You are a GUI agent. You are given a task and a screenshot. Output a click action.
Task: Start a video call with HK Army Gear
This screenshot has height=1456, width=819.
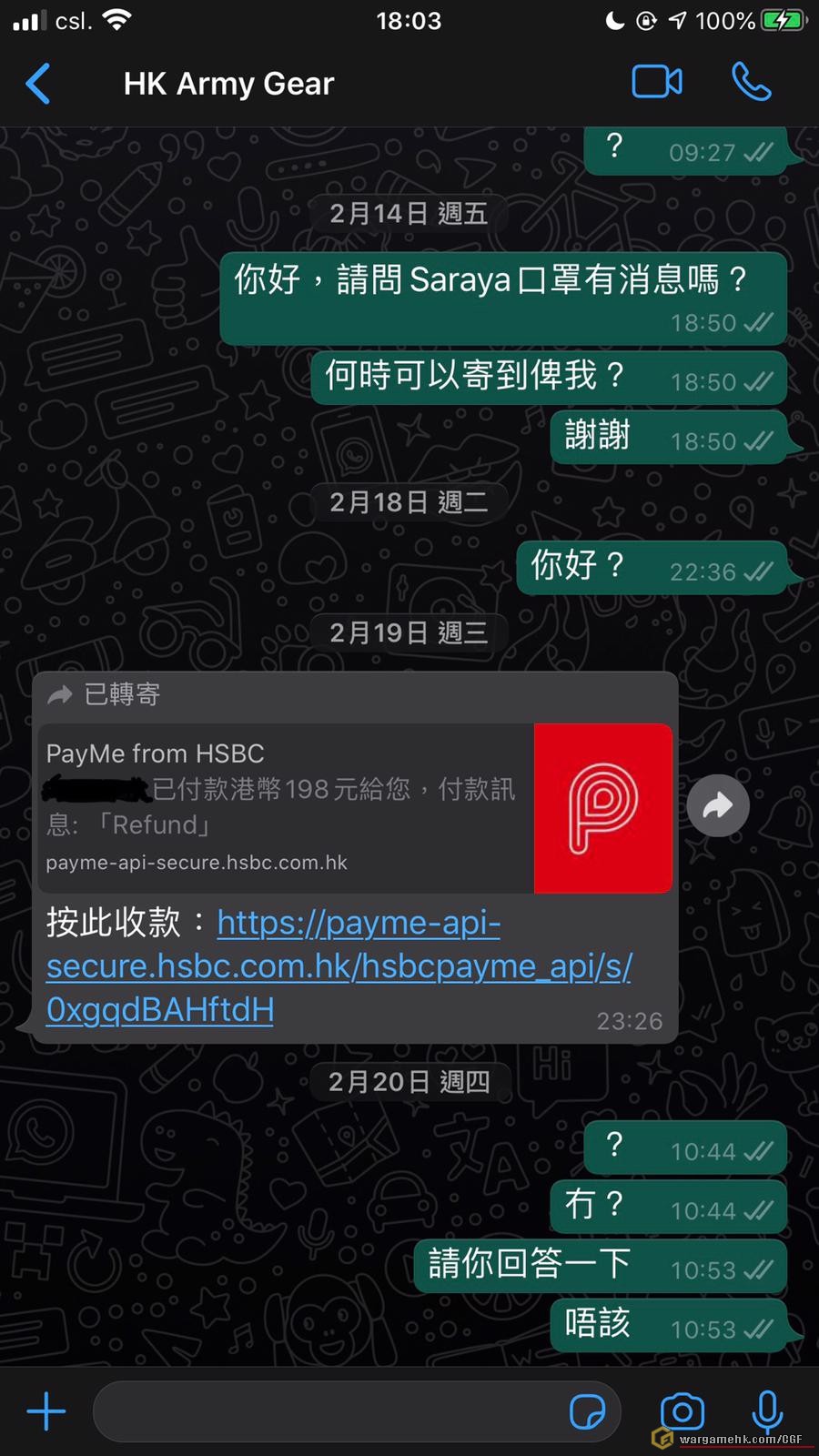[x=656, y=82]
